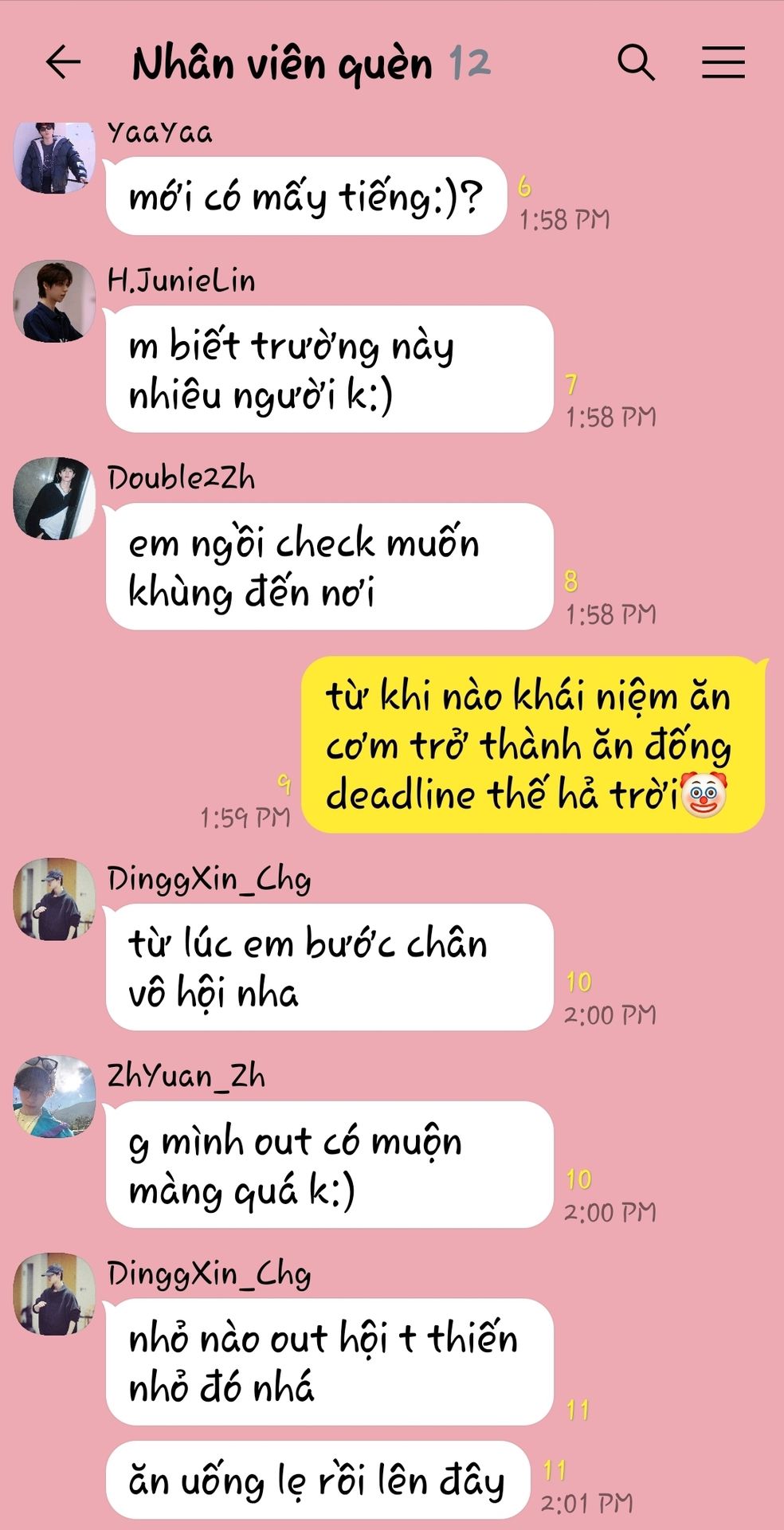Viewport: 784px width, 1530px height.
Task: Open DinggXin_Chg's avatar beside "từ lúc em bước chân"
Action: coord(54,900)
